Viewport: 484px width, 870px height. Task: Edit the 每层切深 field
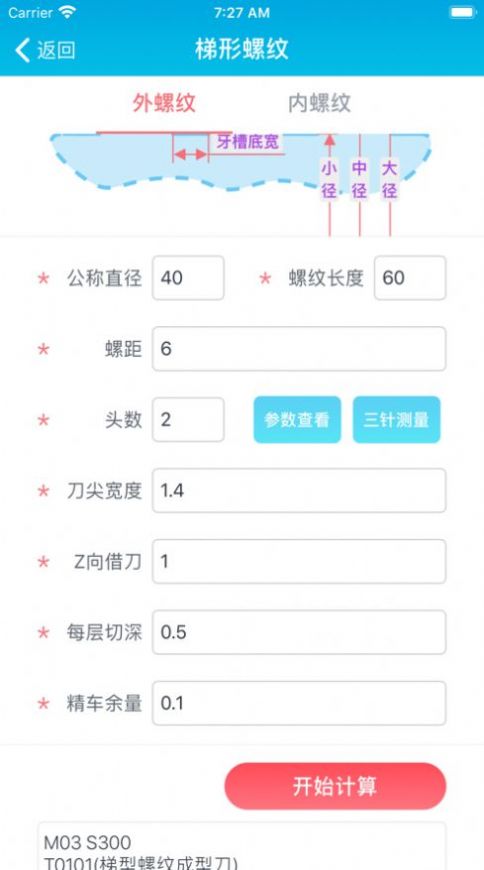(x=299, y=633)
